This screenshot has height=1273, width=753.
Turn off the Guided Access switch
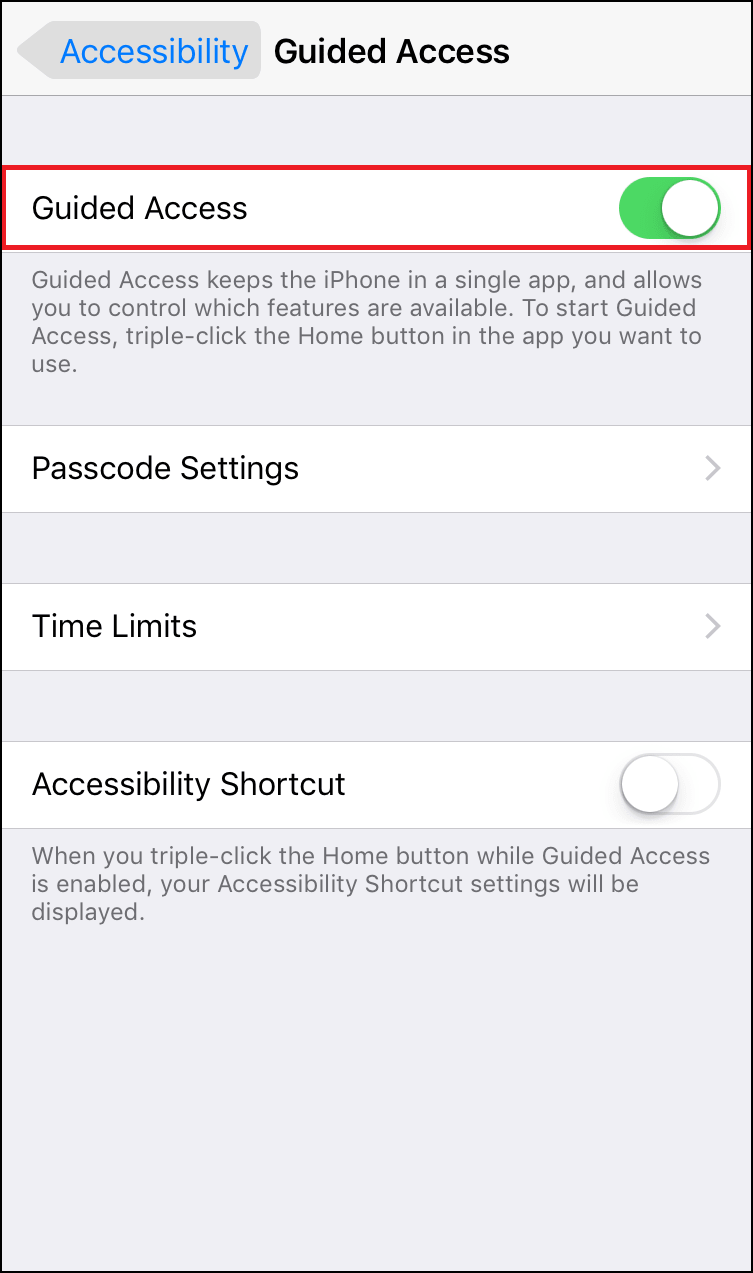pyautogui.click(x=670, y=208)
